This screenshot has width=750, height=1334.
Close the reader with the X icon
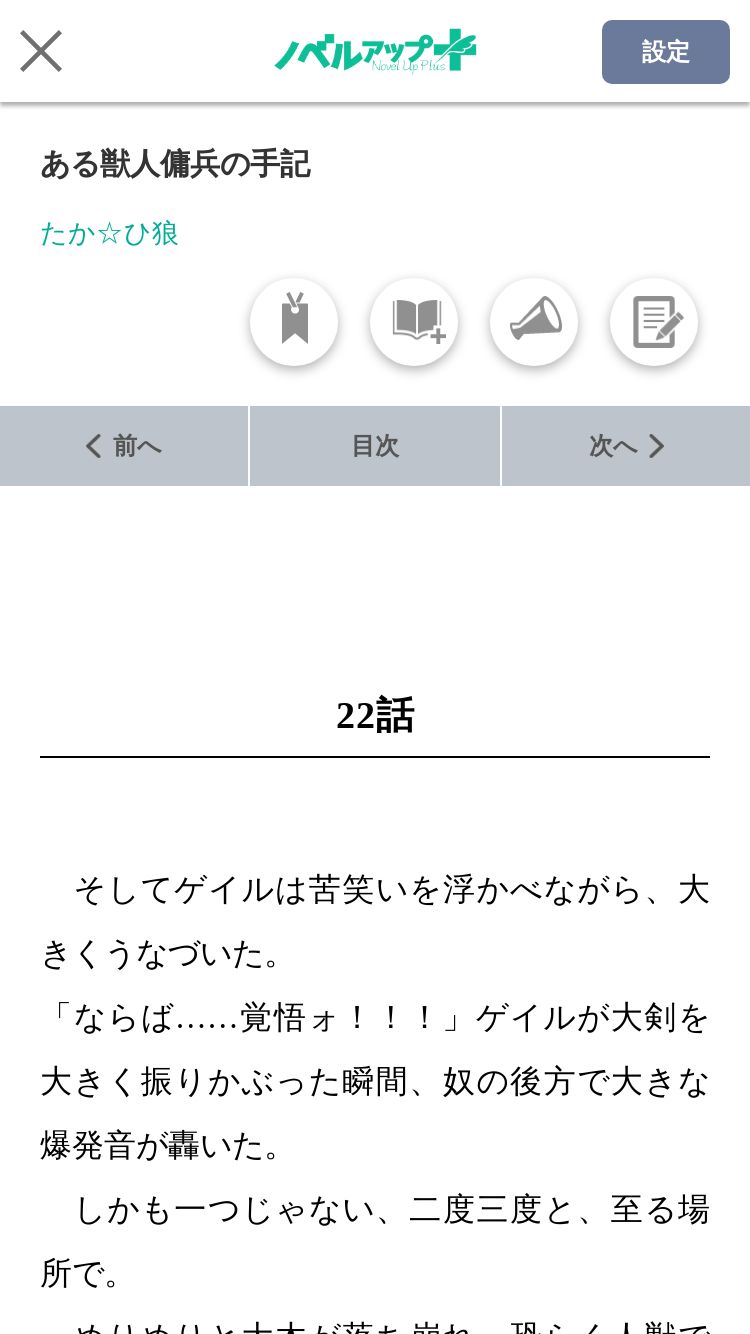coord(41,51)
